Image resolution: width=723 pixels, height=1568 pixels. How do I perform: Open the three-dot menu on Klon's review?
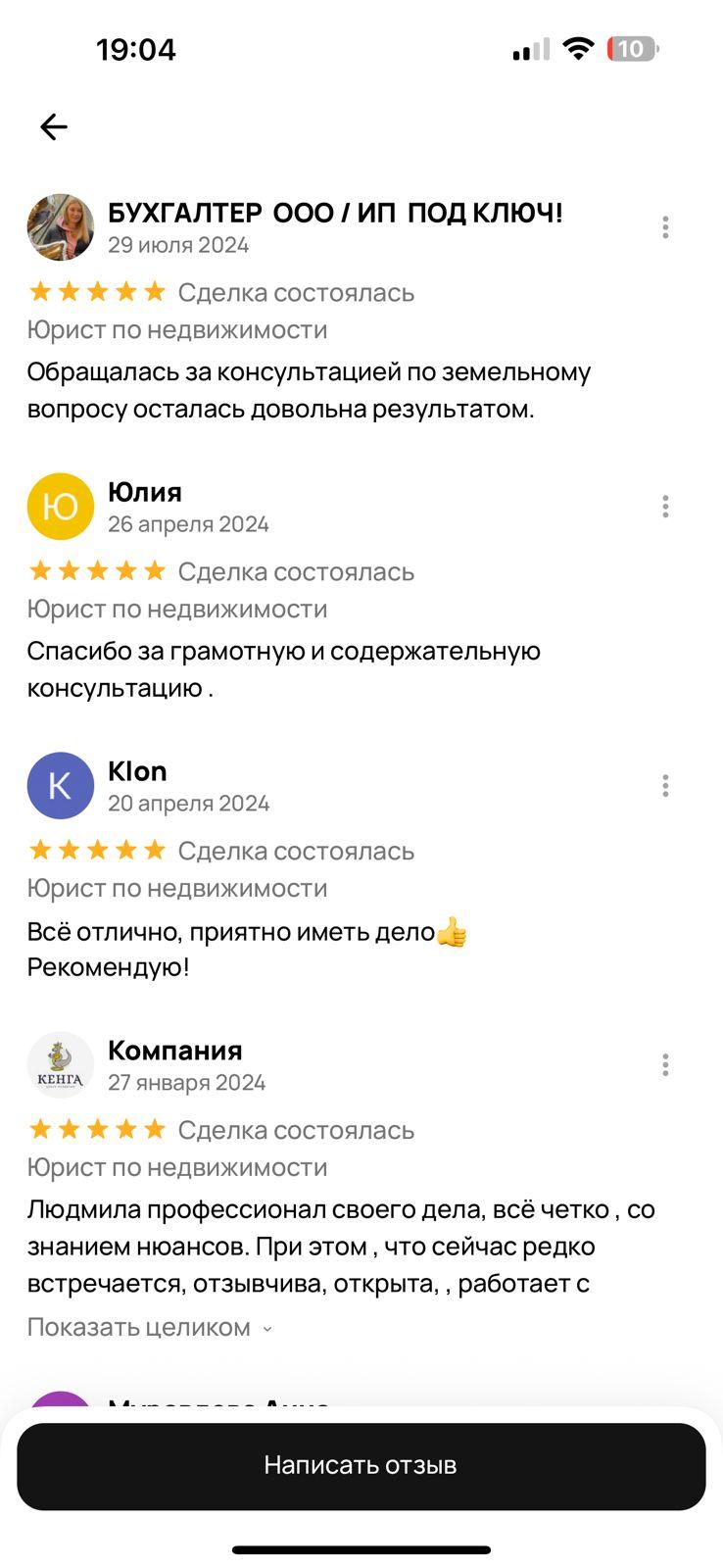click(665, 786)
